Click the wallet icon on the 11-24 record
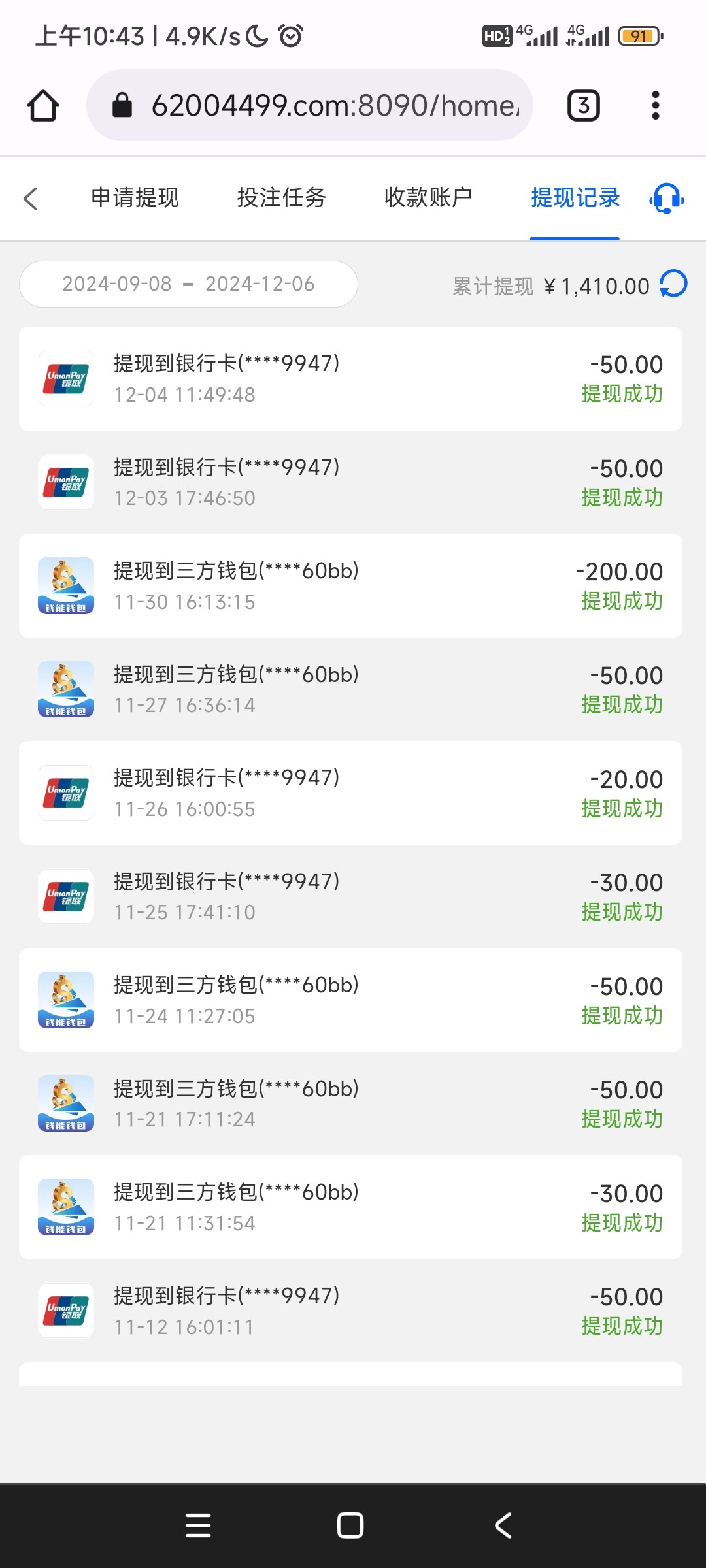 pos(65,1000)
